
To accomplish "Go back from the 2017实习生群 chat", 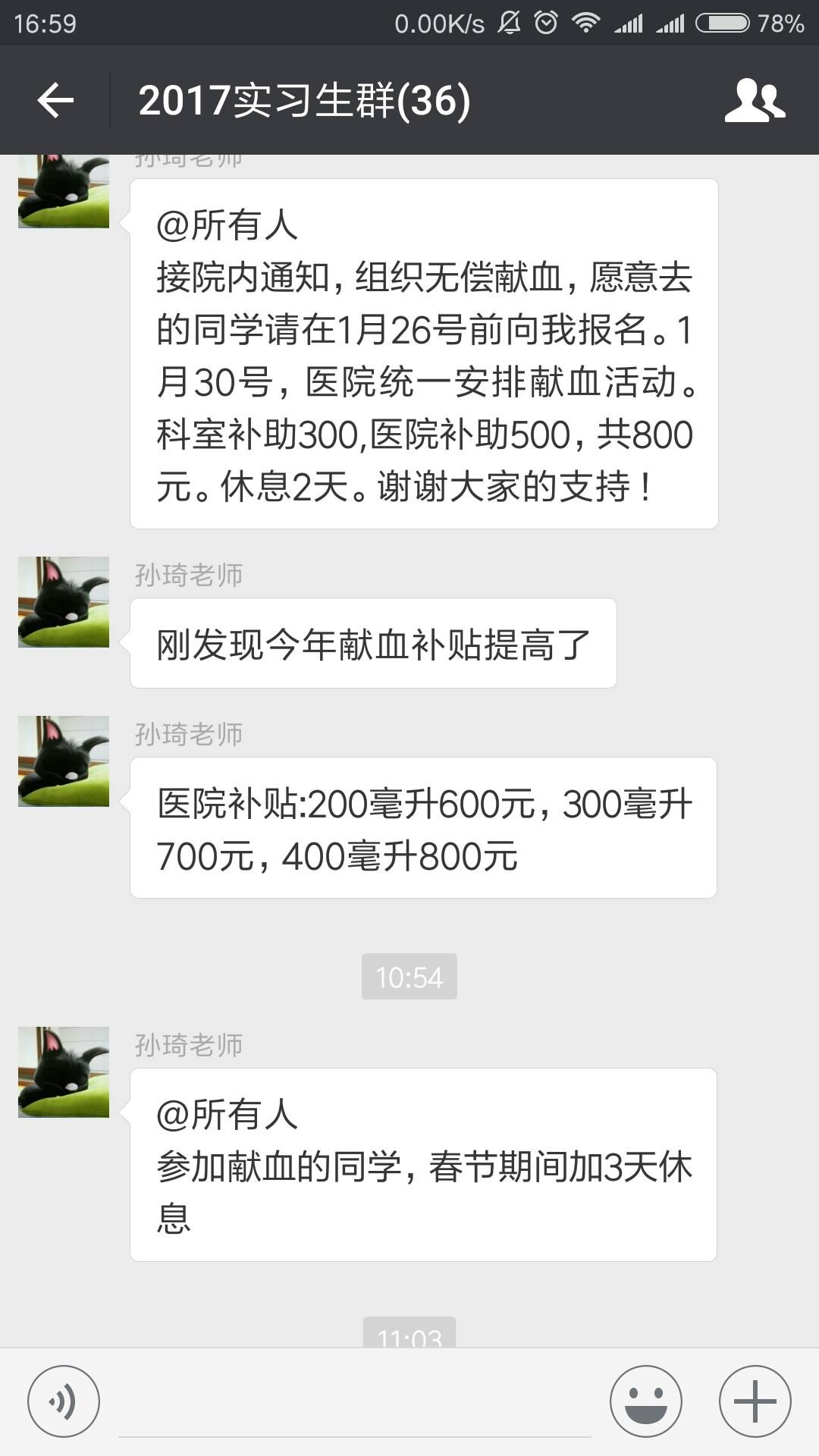I will pos(55,100).
